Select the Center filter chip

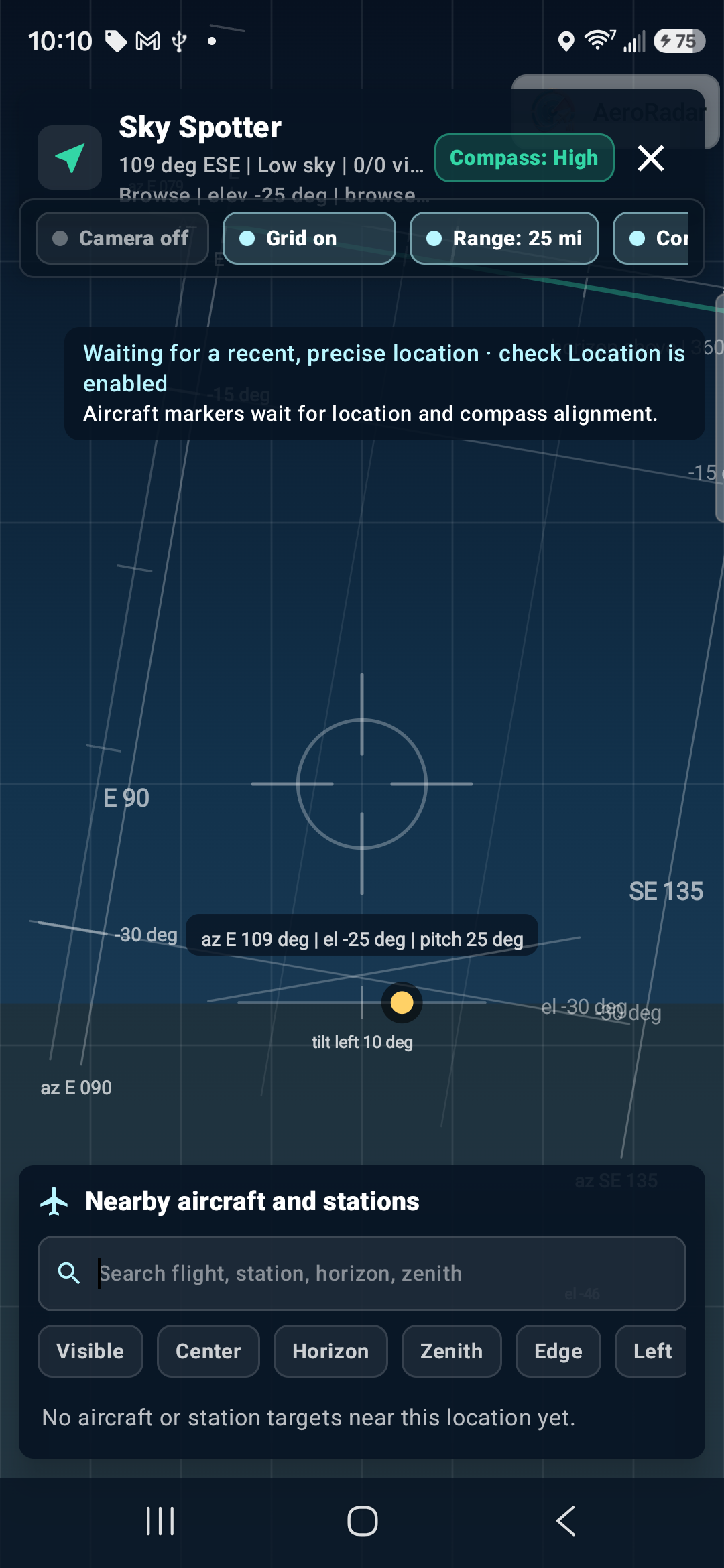tap(208, 1351)
